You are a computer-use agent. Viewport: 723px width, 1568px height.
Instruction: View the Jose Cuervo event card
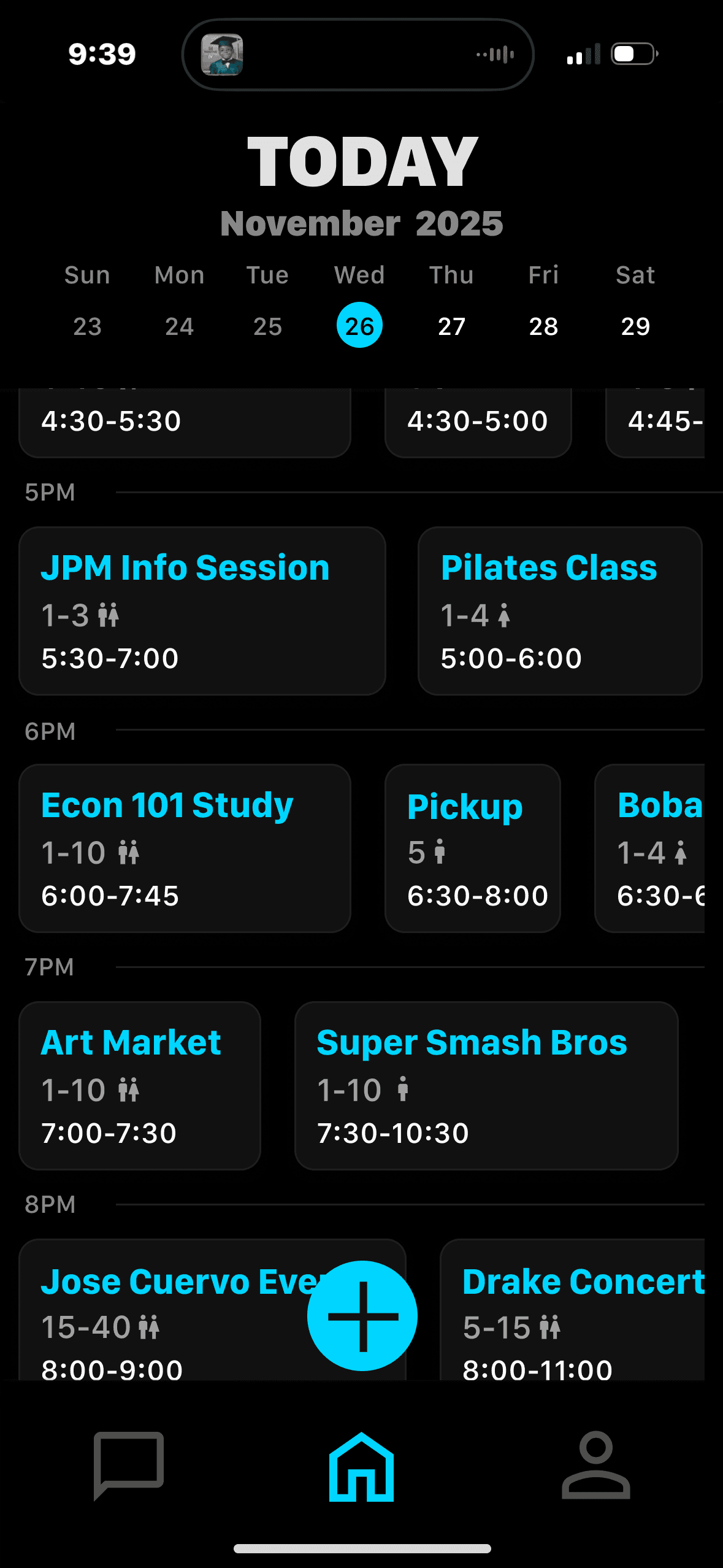166,1313
